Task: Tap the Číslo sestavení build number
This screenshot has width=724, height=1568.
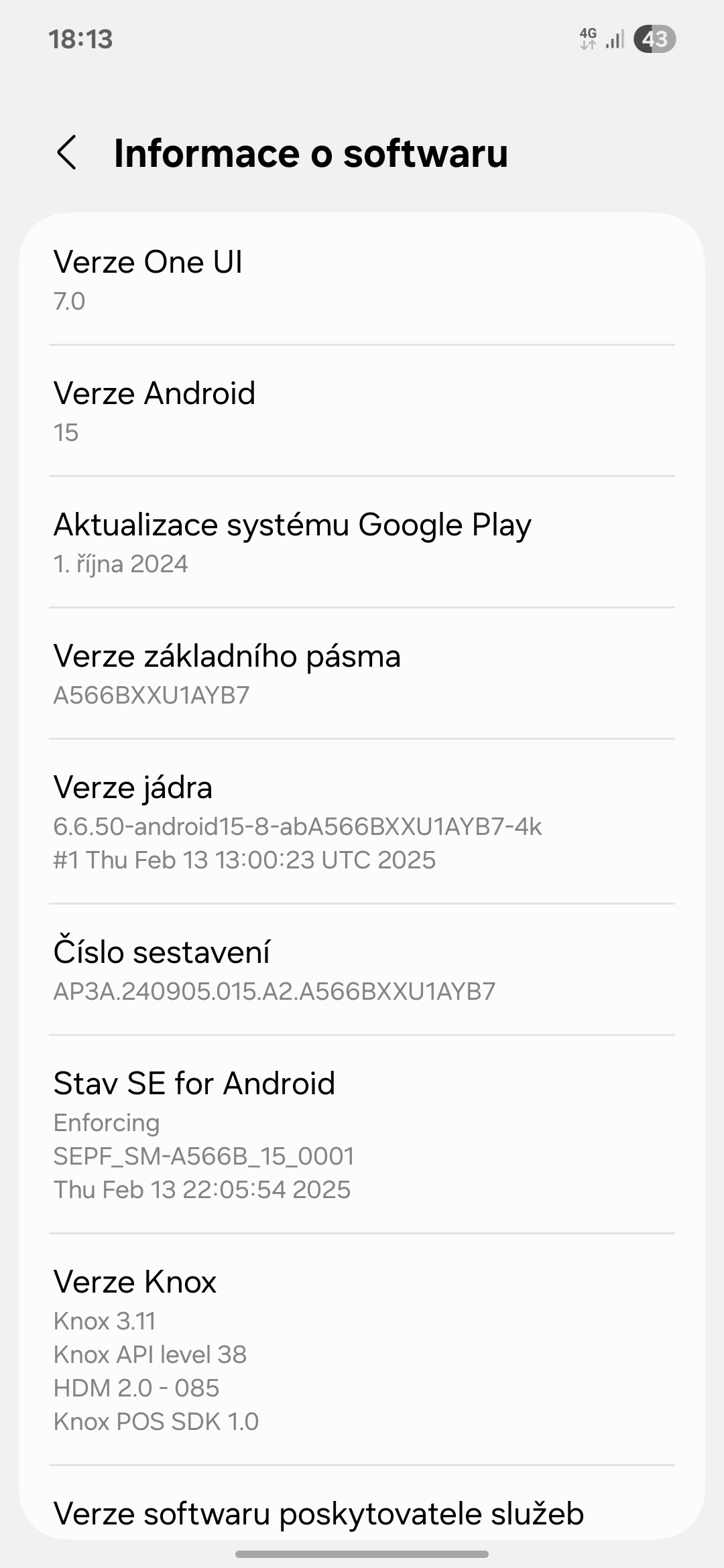Action: pyautogui.click(x=362, y=970)
